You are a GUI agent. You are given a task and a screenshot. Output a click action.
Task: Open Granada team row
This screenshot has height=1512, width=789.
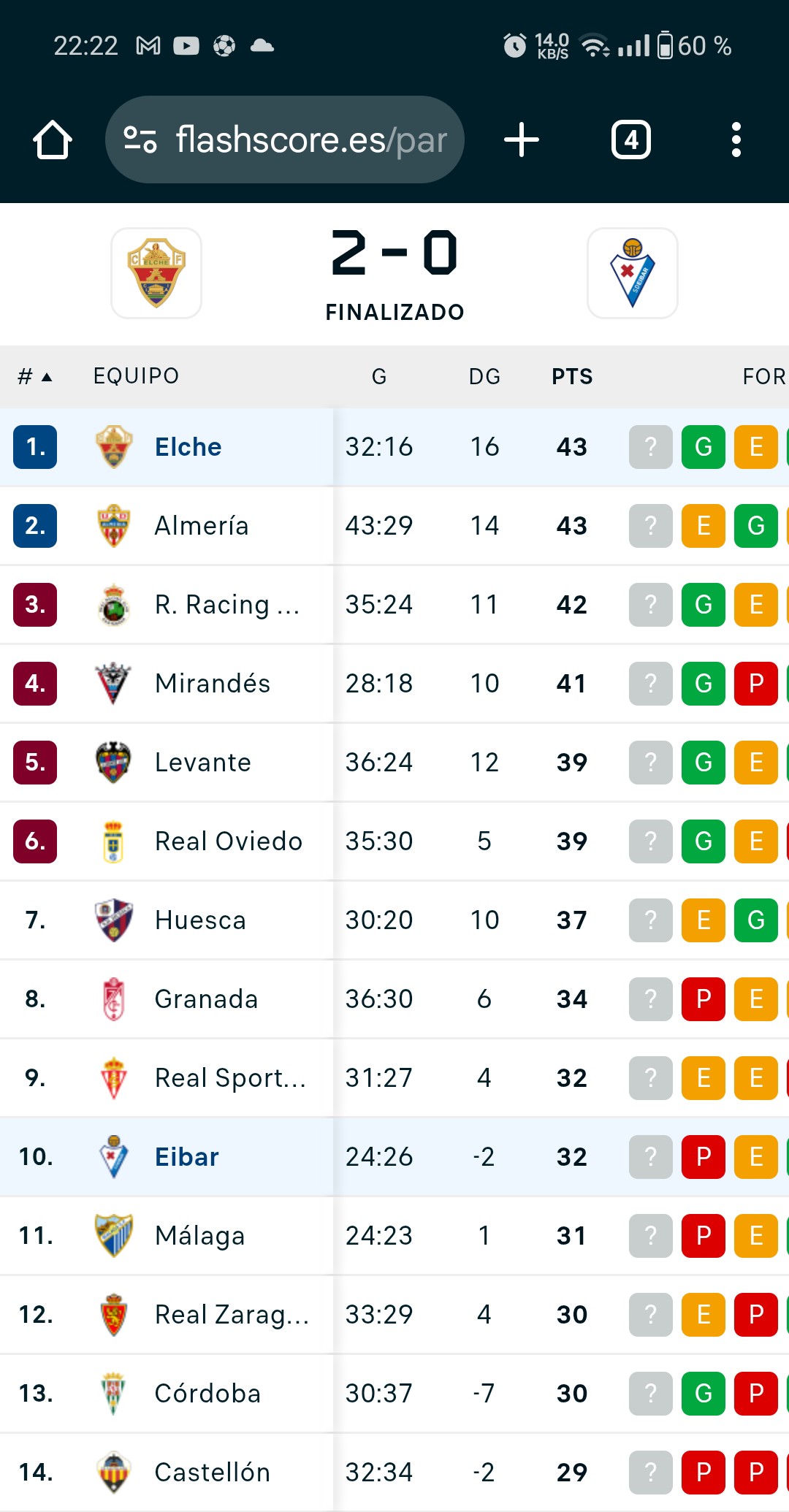394,999
